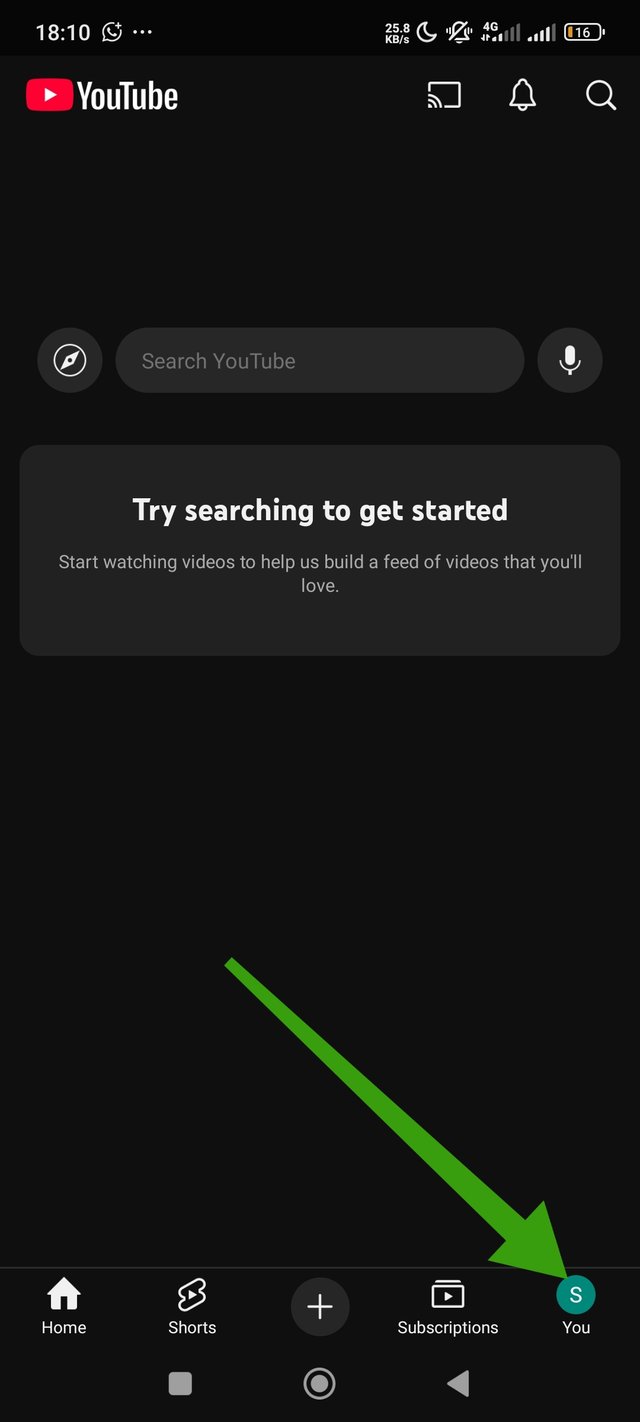Cast to a device using the cast icon
Screen dimensions: 640x1422
click(444, 96)
